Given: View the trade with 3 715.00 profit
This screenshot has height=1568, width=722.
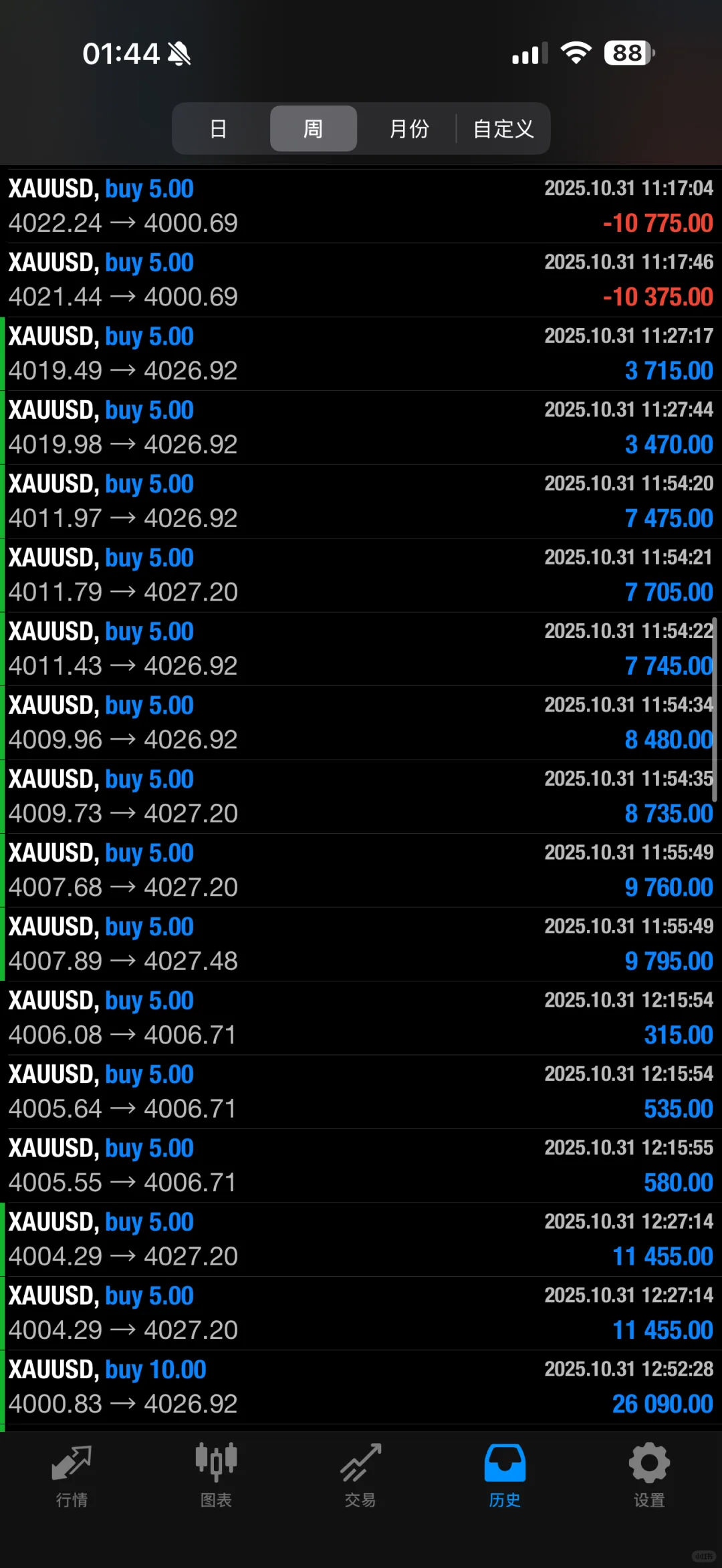Looking at the screenshot, I should click(361, 353).
